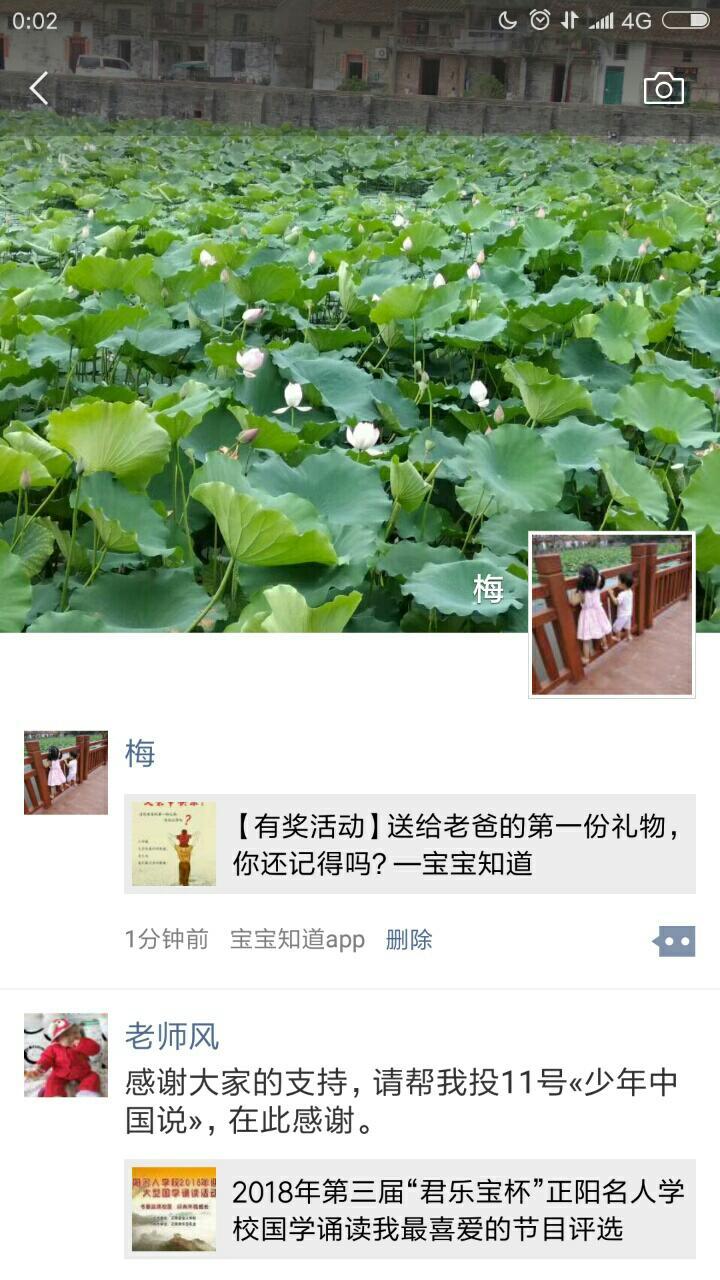Open the camera to post a moment
The image size is (720, 1280).
(x=664, y=89)
